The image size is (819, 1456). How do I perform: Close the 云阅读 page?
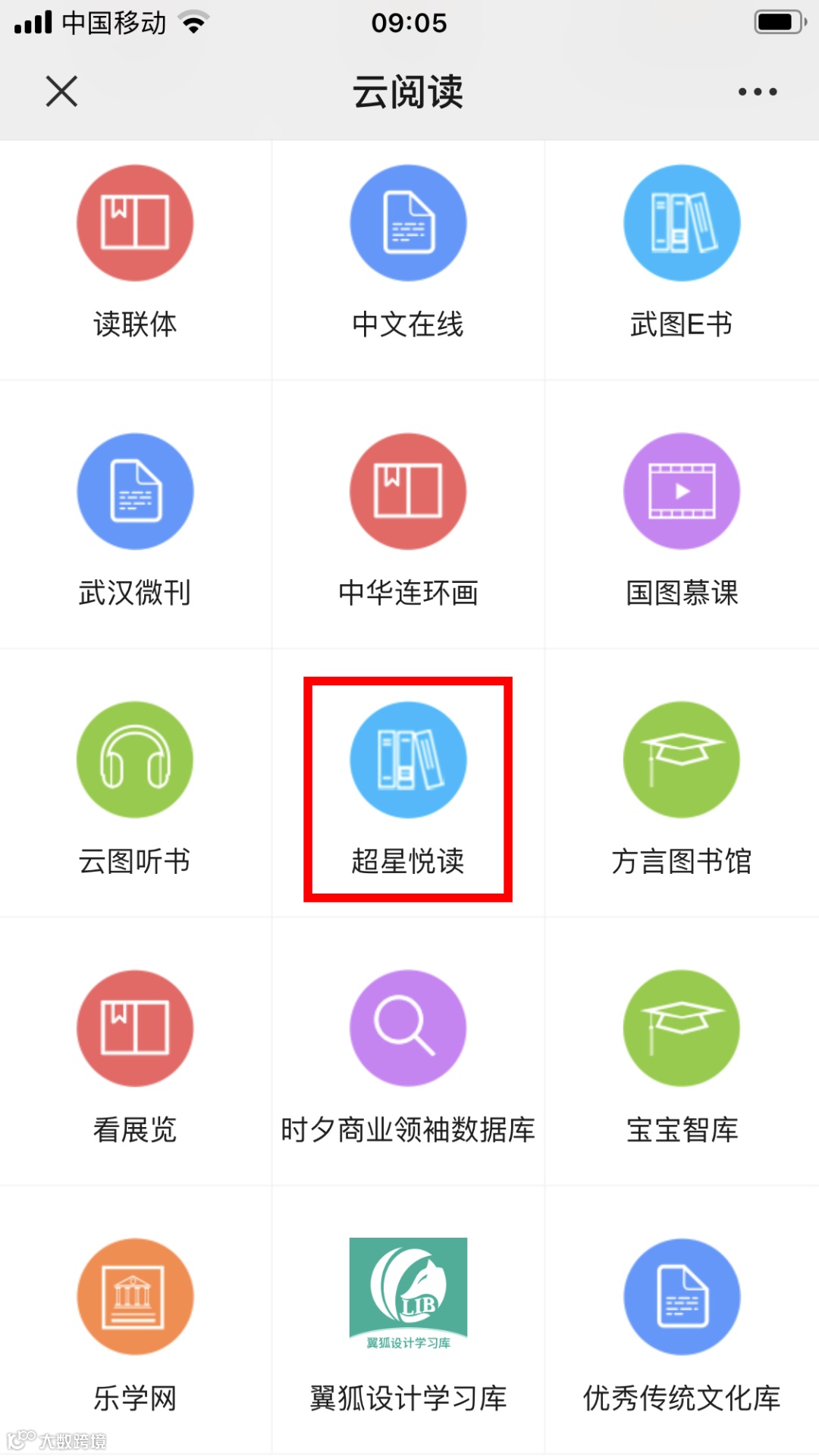61,91
